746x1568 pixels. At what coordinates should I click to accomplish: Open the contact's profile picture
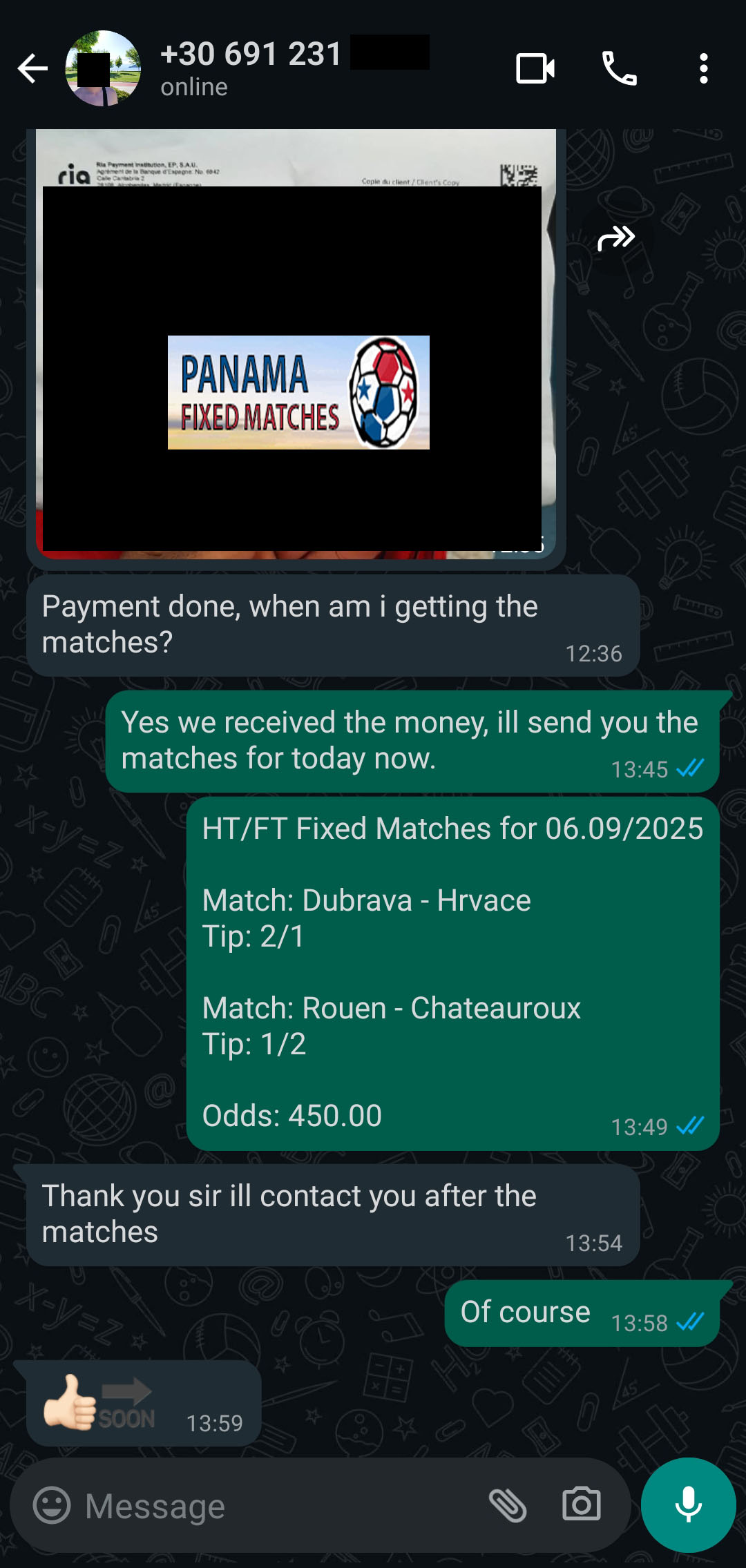pyautogui.click(x=103, y=68)
